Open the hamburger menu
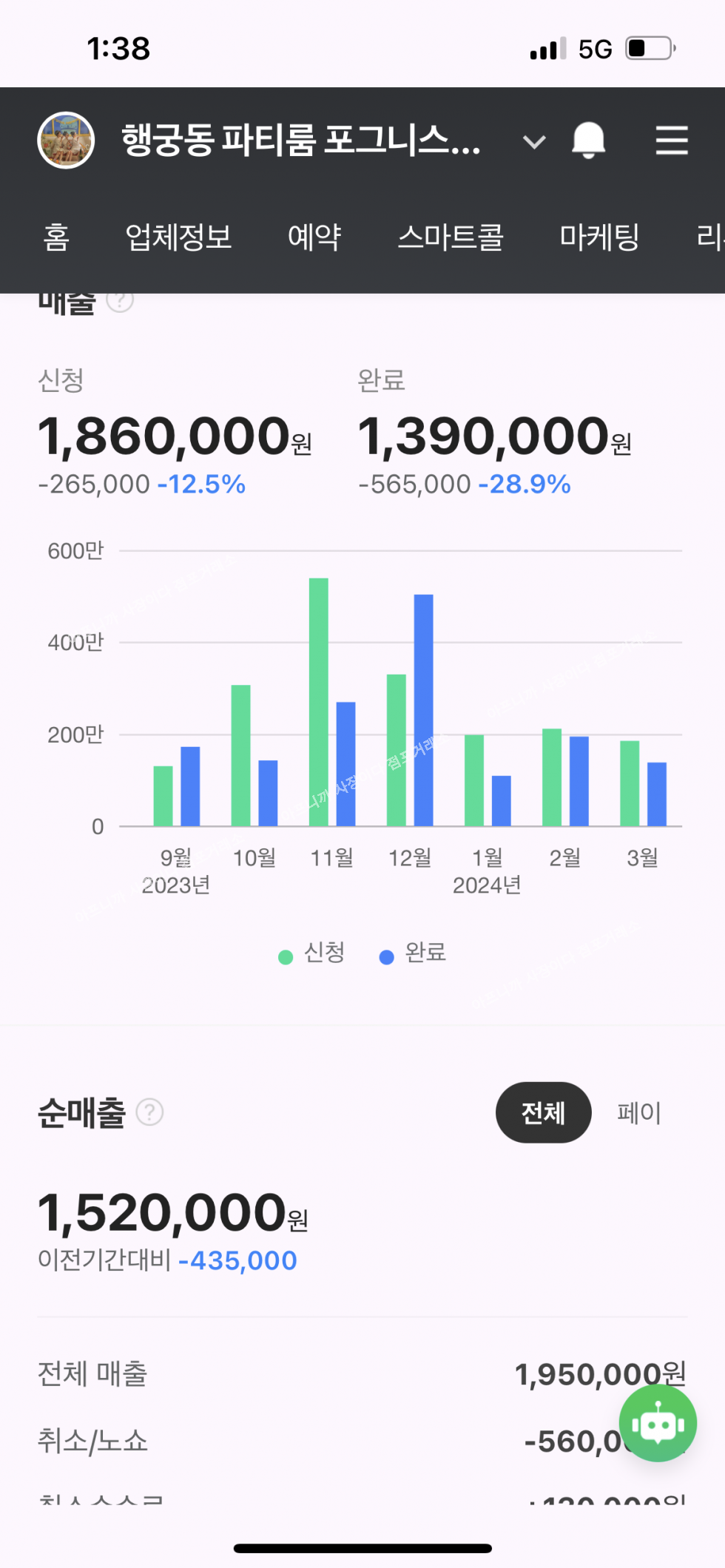 click(x=672, y=140)
